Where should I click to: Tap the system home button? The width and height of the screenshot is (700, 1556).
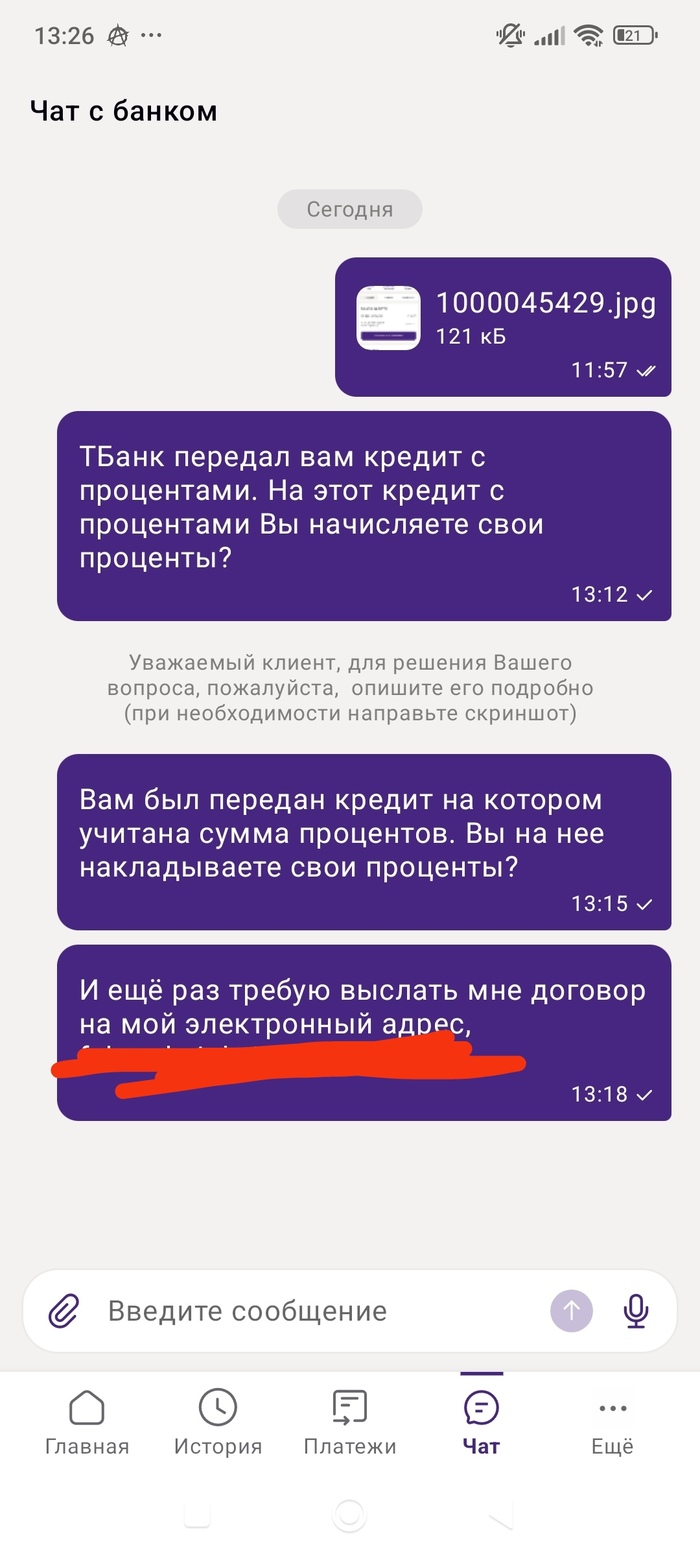(350, 1516)
